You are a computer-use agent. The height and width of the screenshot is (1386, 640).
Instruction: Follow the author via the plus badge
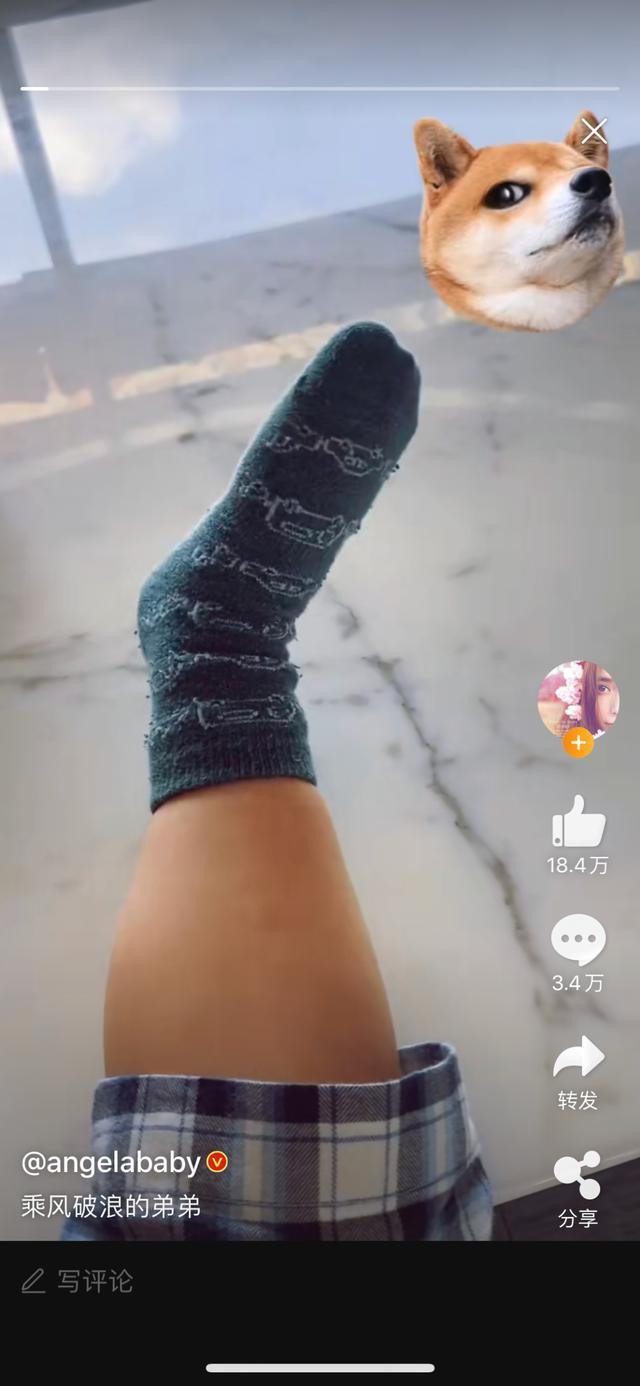[x=578, y=743]
